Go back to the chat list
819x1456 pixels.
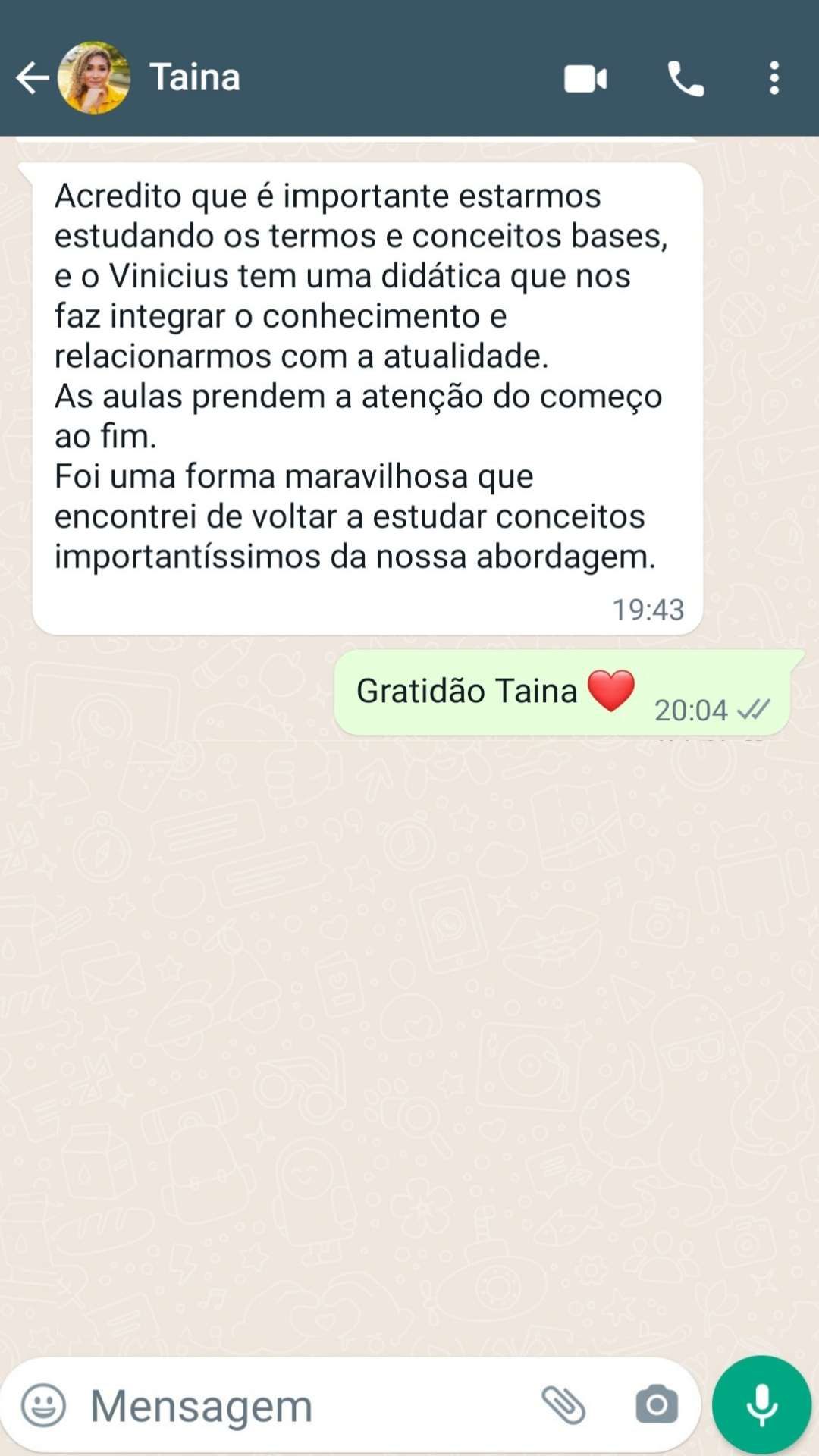(32, 77)
